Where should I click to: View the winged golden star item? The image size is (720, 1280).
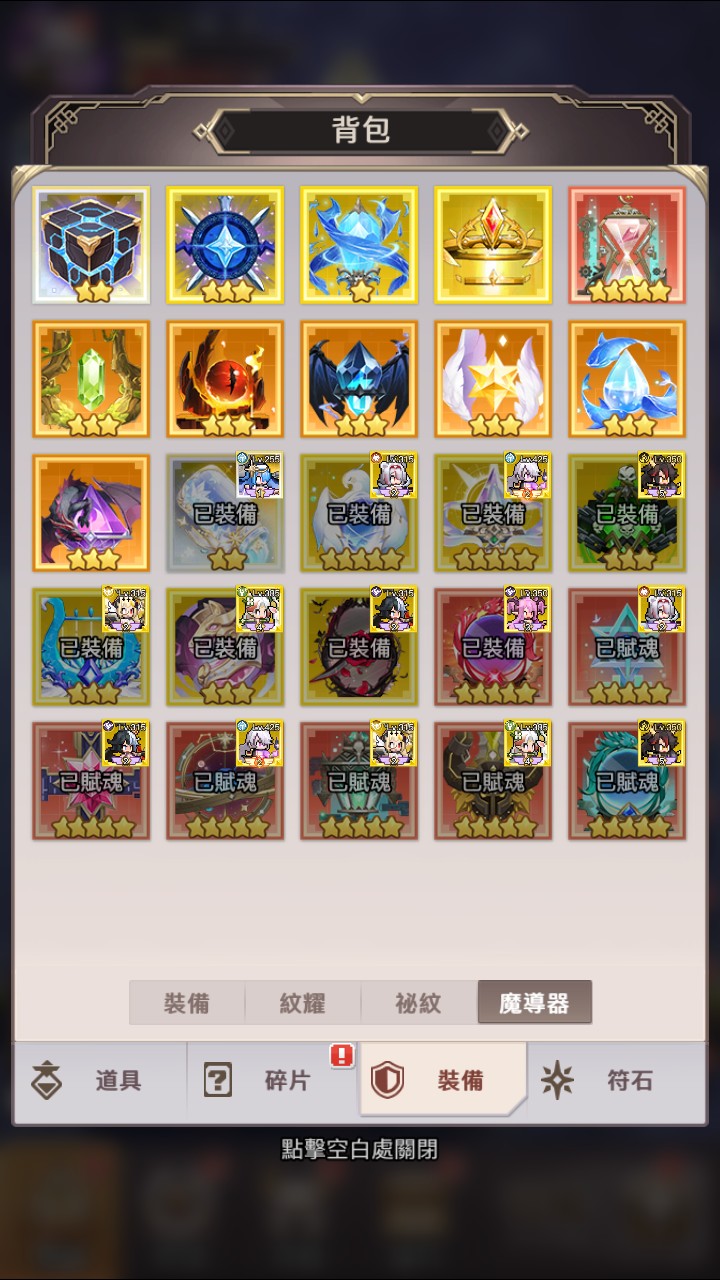[493, 379]
